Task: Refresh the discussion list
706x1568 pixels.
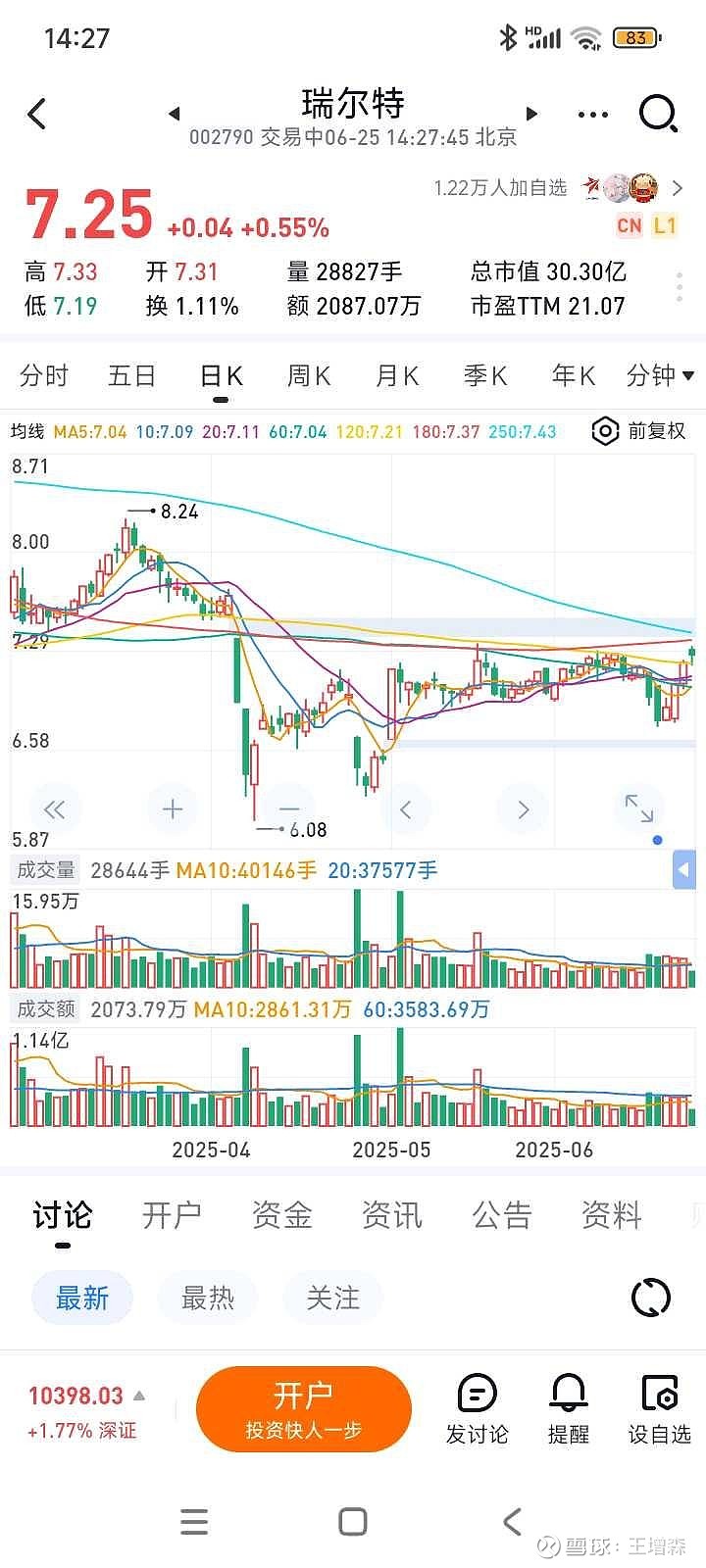Action: pyautogui.click(x=651, y=1298)
